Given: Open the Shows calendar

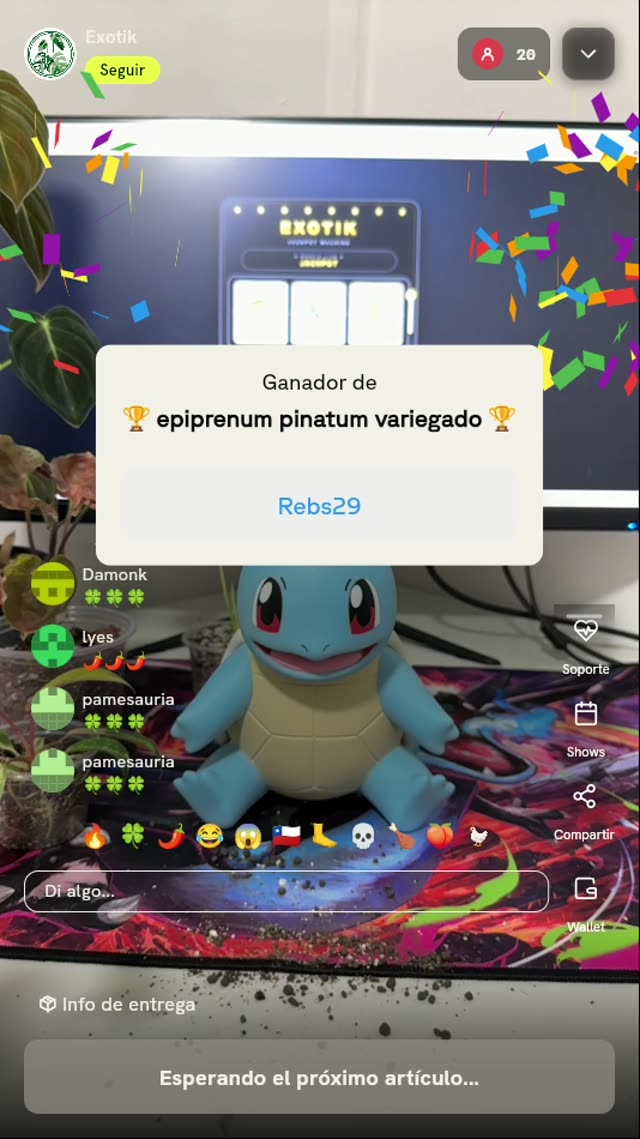Looking at the screenshot, I should [x=585, y=729].
